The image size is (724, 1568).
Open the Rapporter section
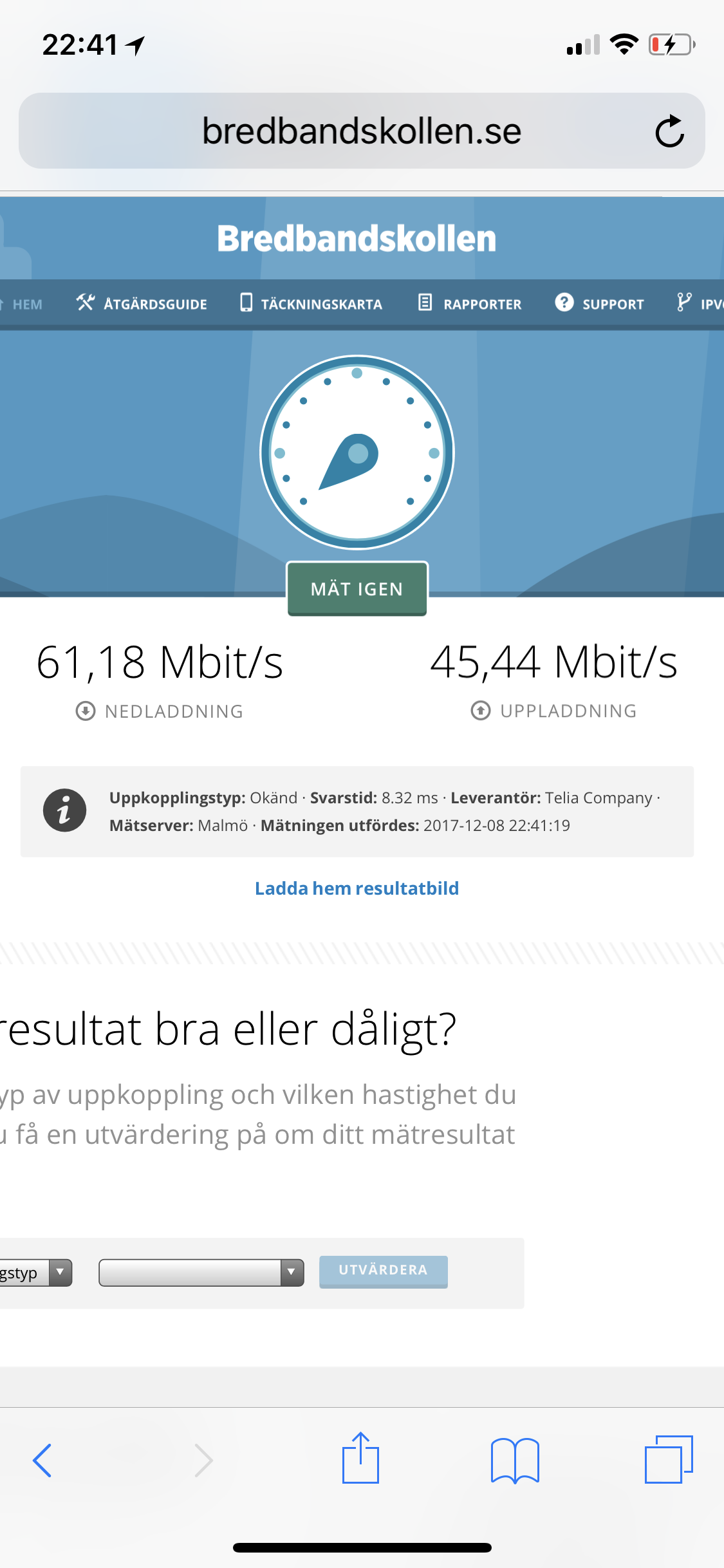tap(470, 303)
